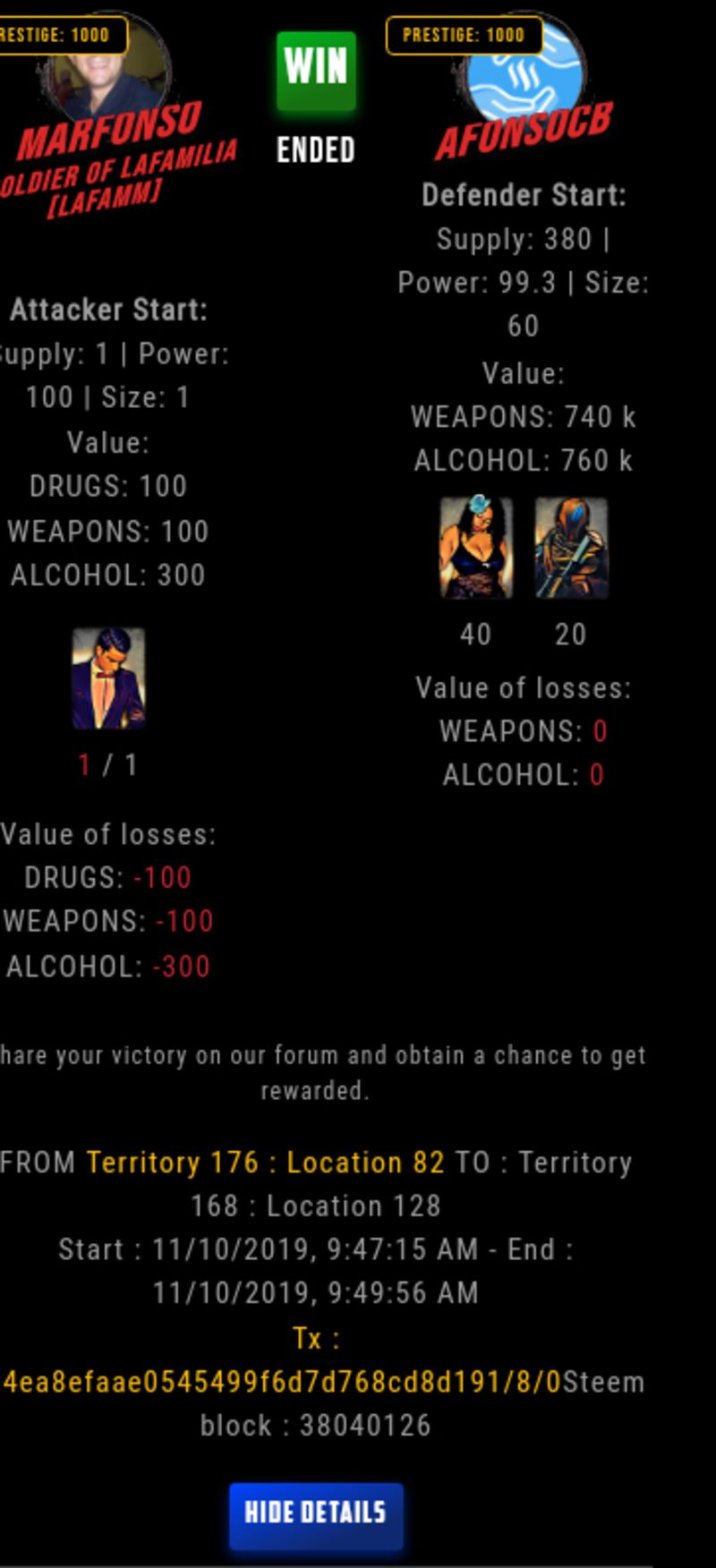Image resolution: width=716 pixels, height=1568 pixels.
Task: View the defender's woman unit card
Action: [476, 547]
